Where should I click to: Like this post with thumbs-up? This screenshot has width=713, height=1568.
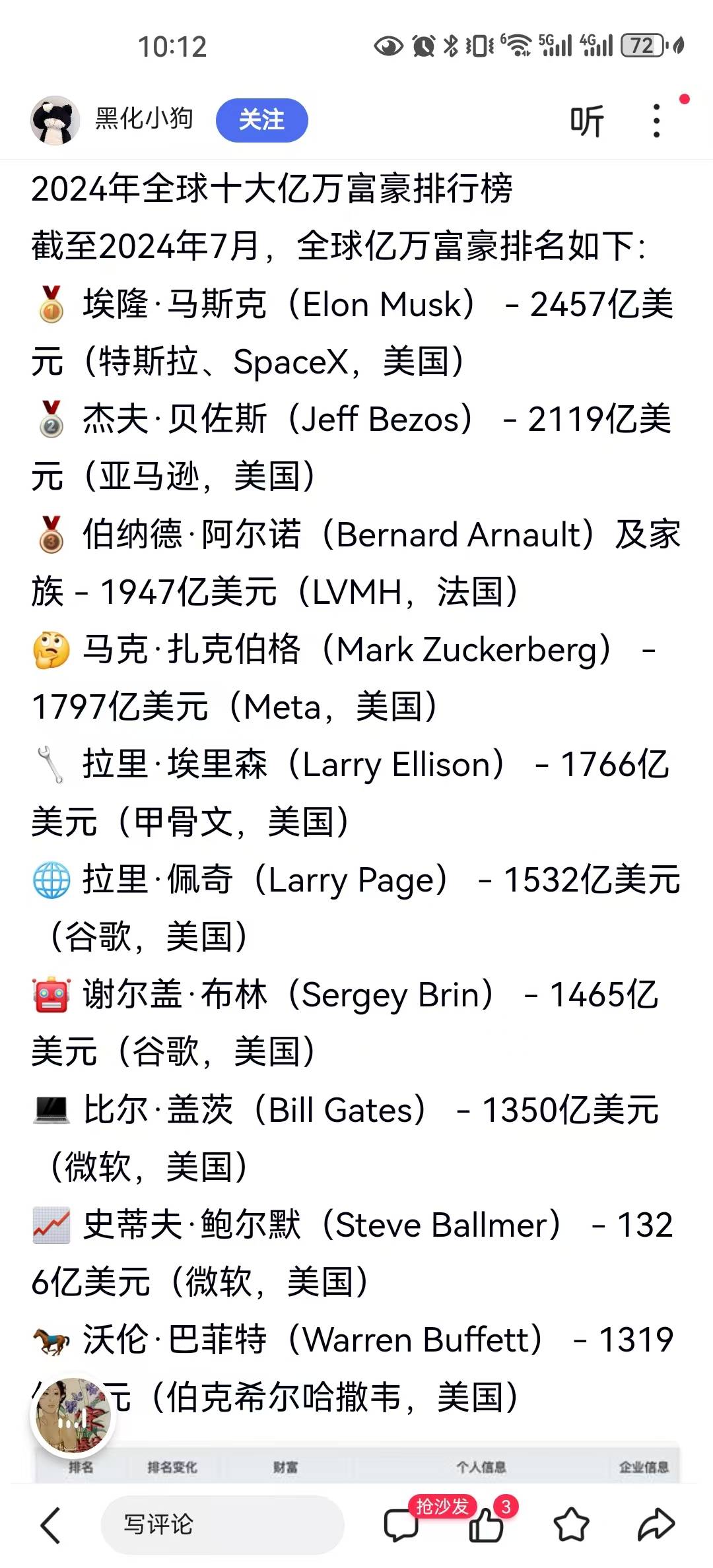487,1524
